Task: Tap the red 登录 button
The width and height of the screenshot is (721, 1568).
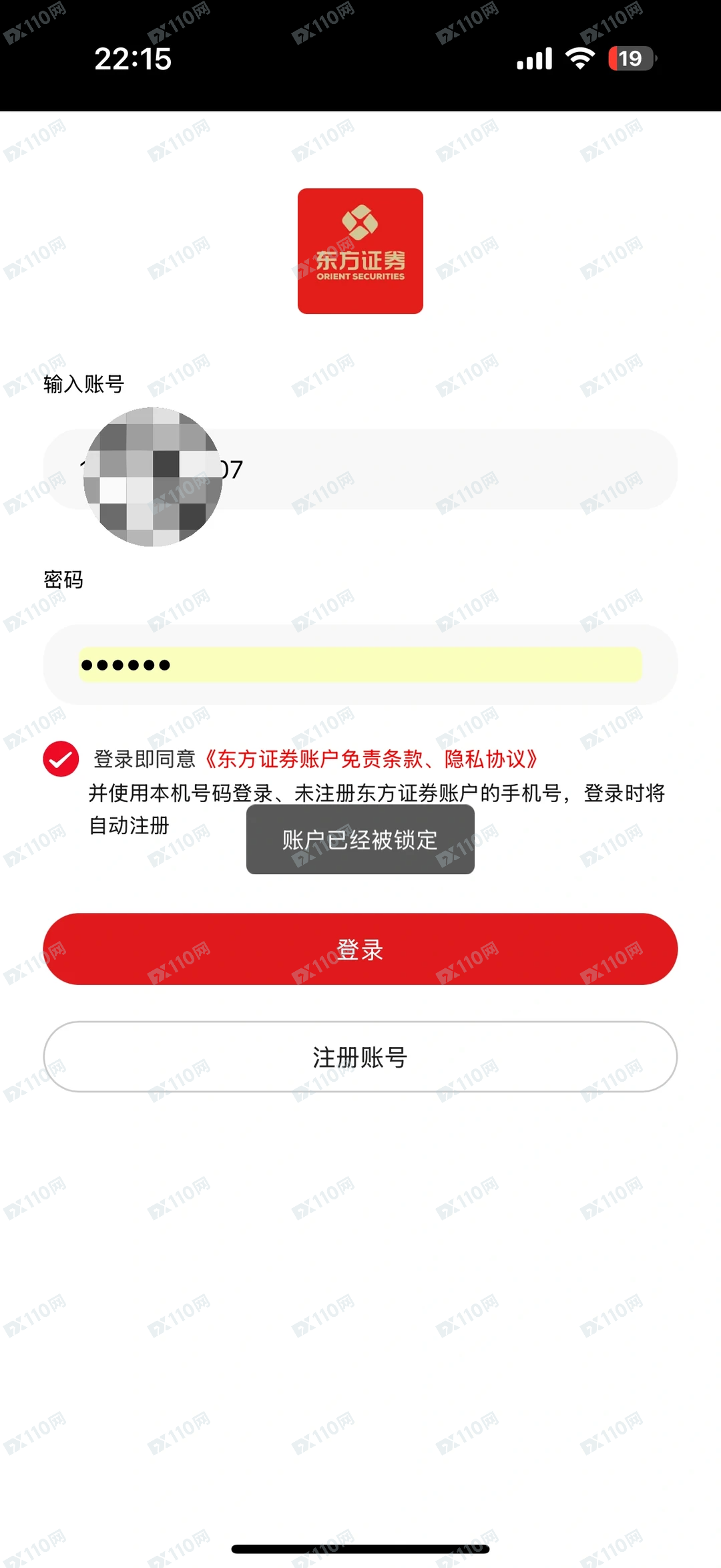Action: click(360, 949)
